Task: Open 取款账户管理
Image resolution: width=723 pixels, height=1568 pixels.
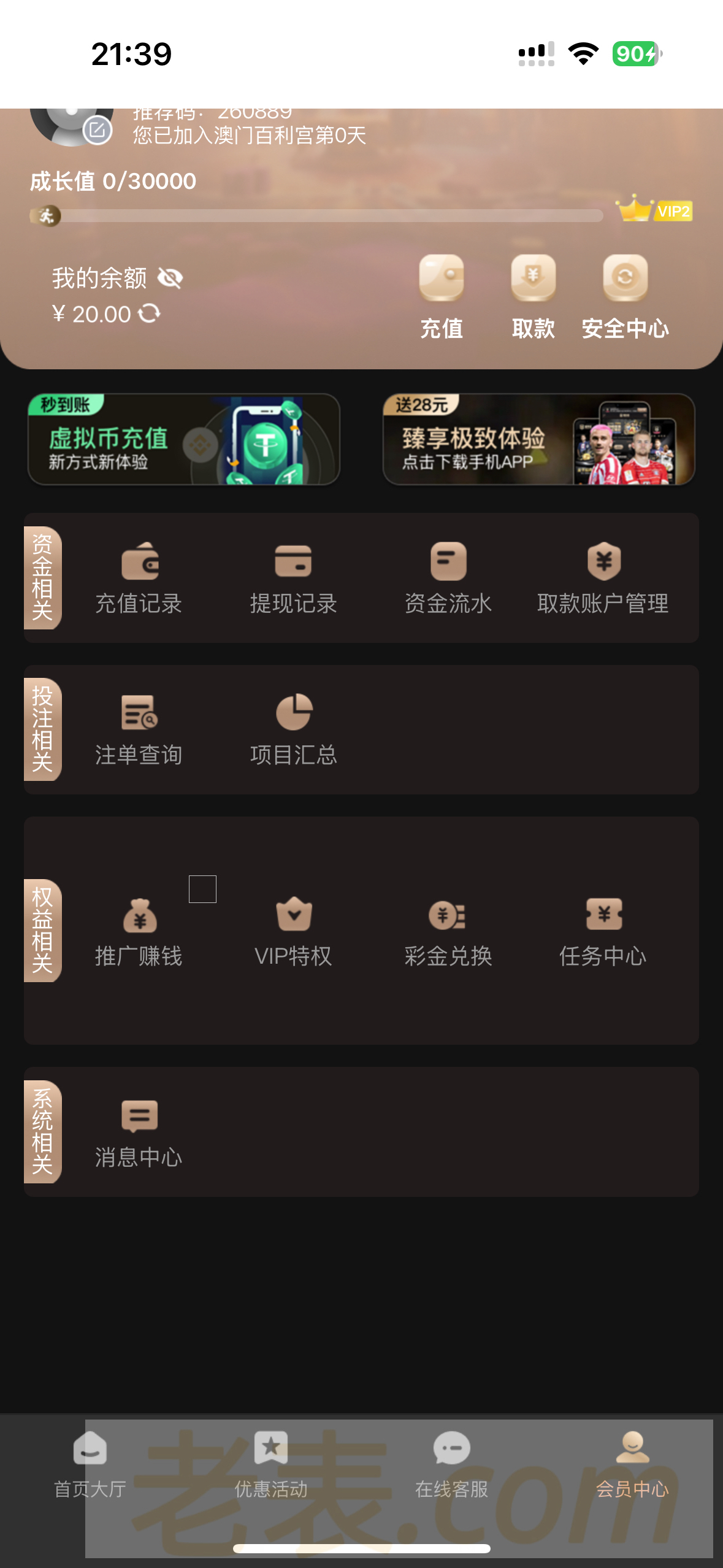Action: pos(603,578)
